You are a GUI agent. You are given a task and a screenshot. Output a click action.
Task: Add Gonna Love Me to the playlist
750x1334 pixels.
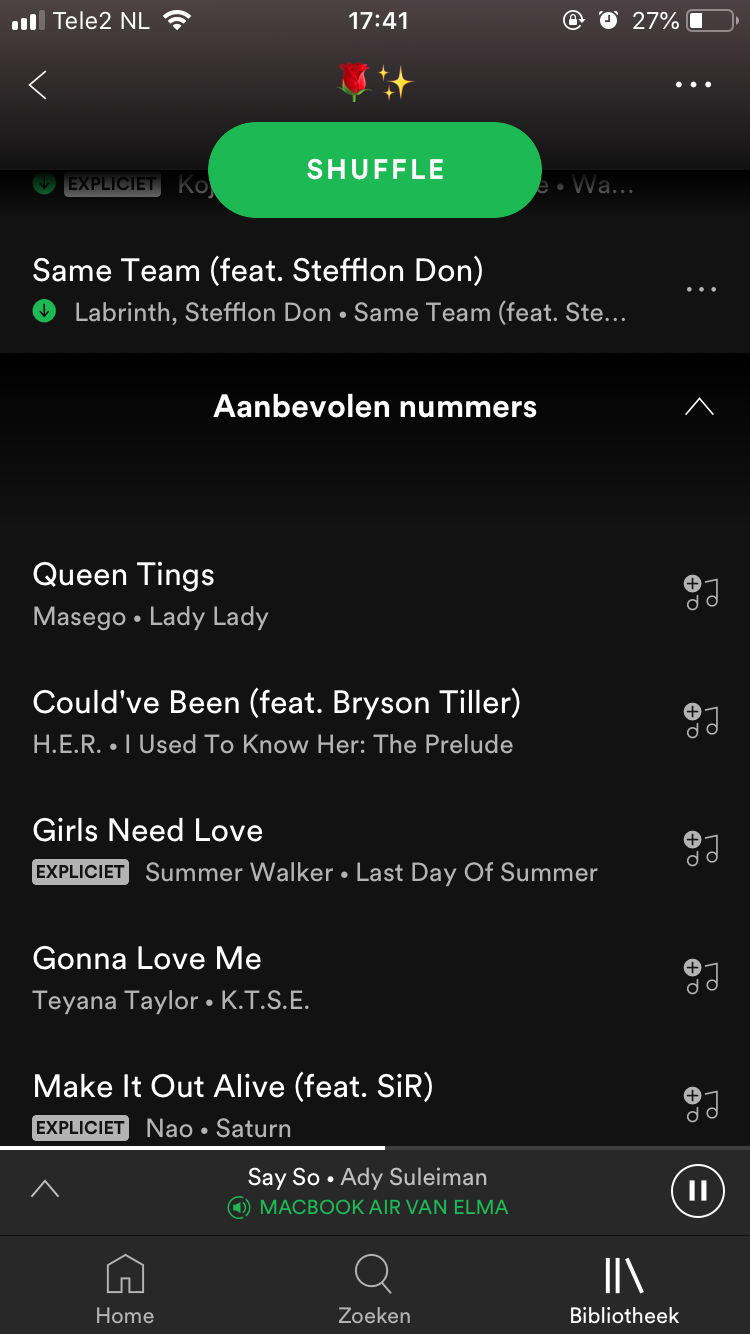click(x=701, y=977)
